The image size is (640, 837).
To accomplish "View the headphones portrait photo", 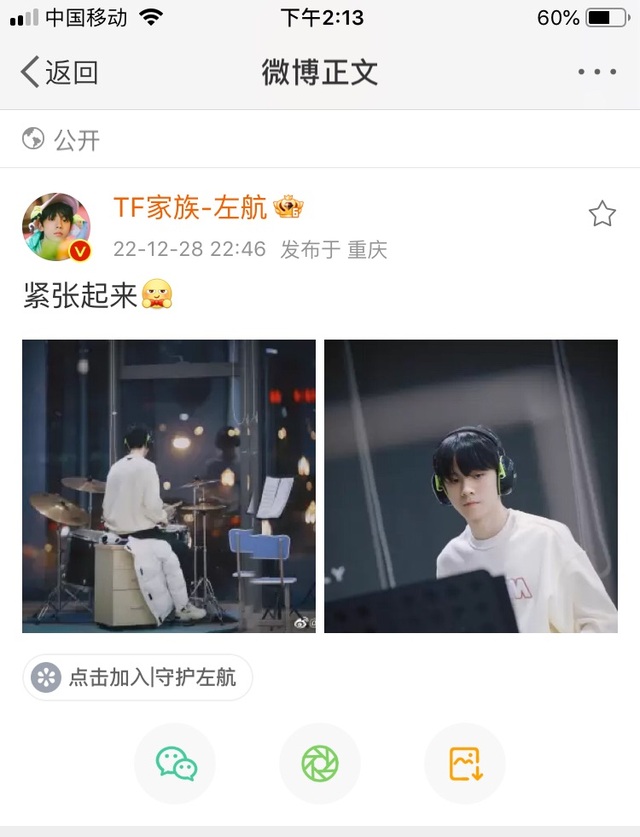I will (471, 486).
